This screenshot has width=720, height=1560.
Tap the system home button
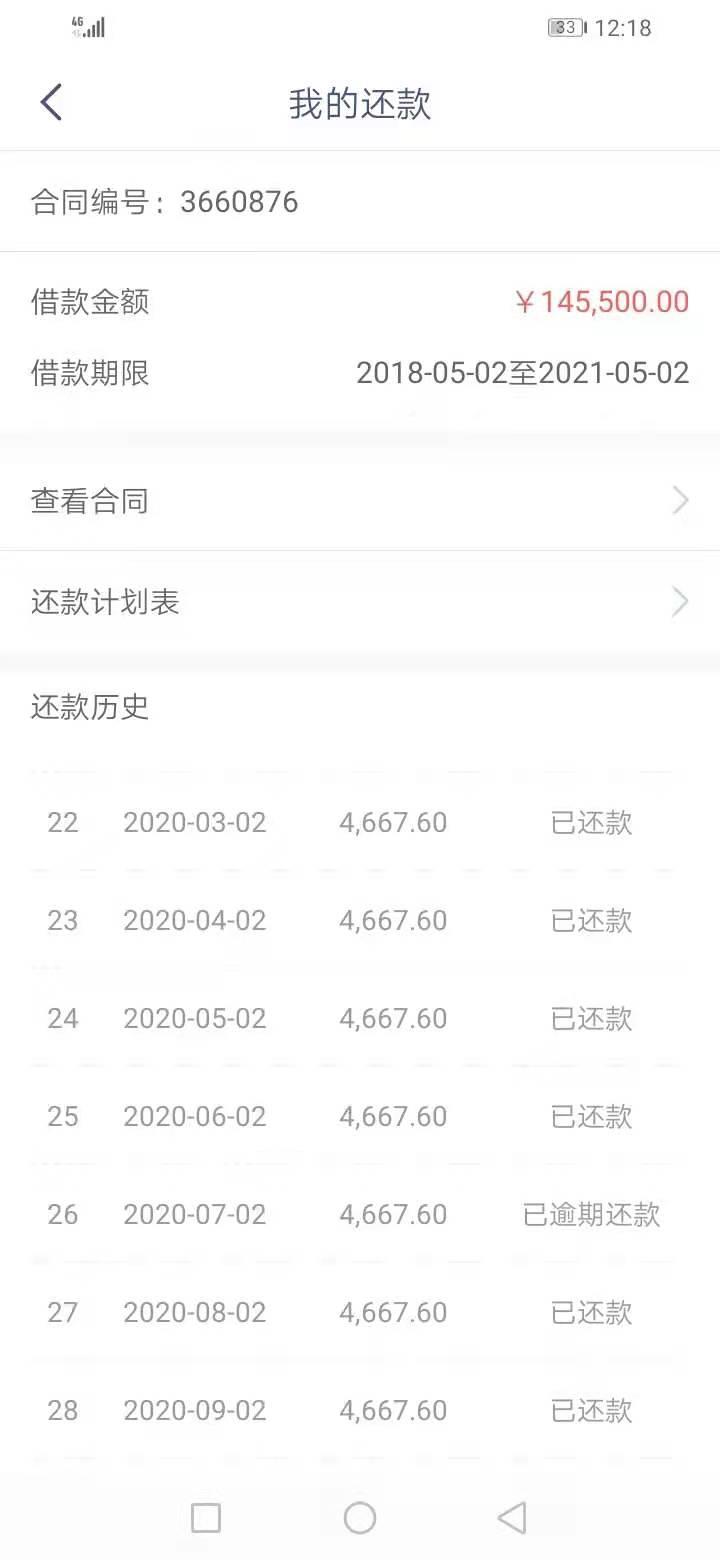tap(360, 1518)
